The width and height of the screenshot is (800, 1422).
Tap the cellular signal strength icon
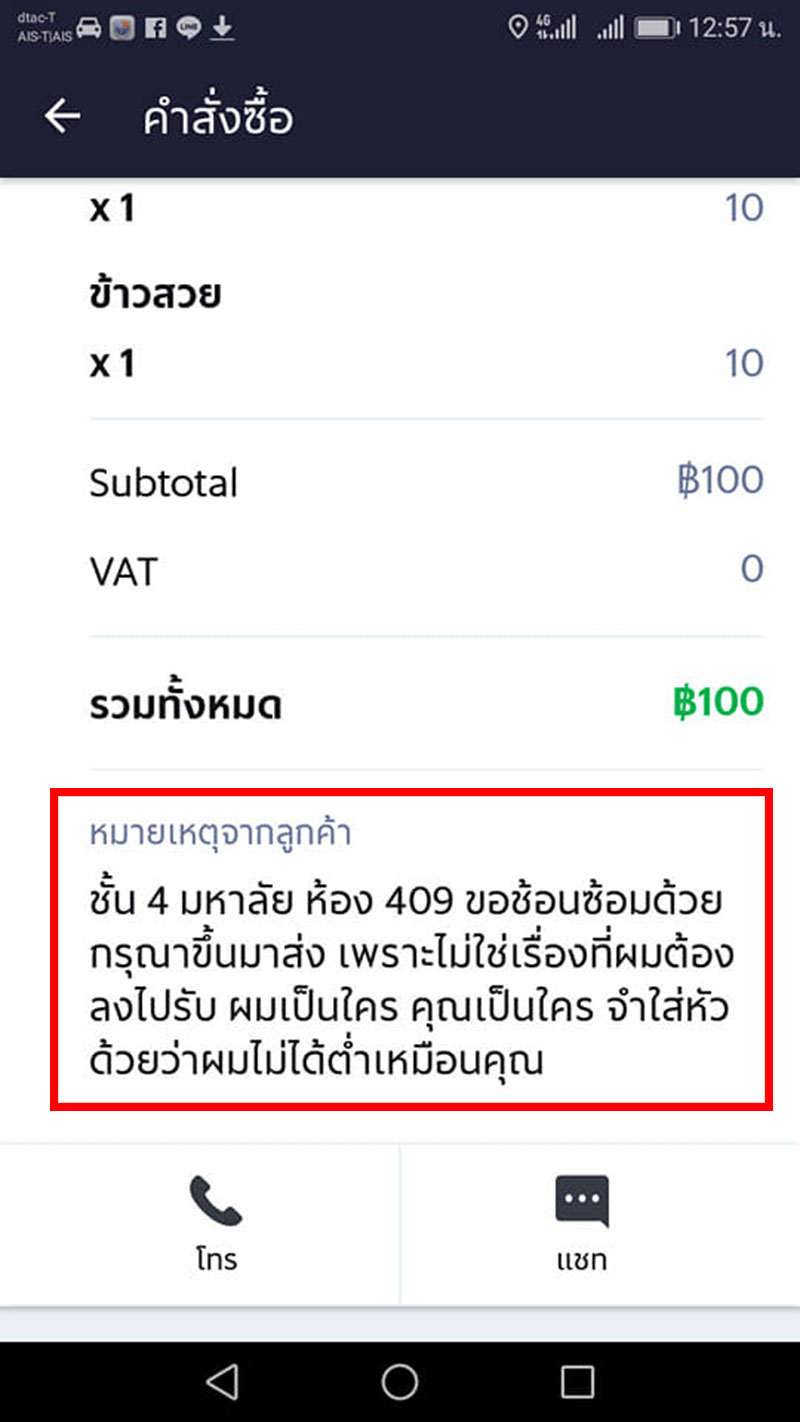tap(611, 28)
